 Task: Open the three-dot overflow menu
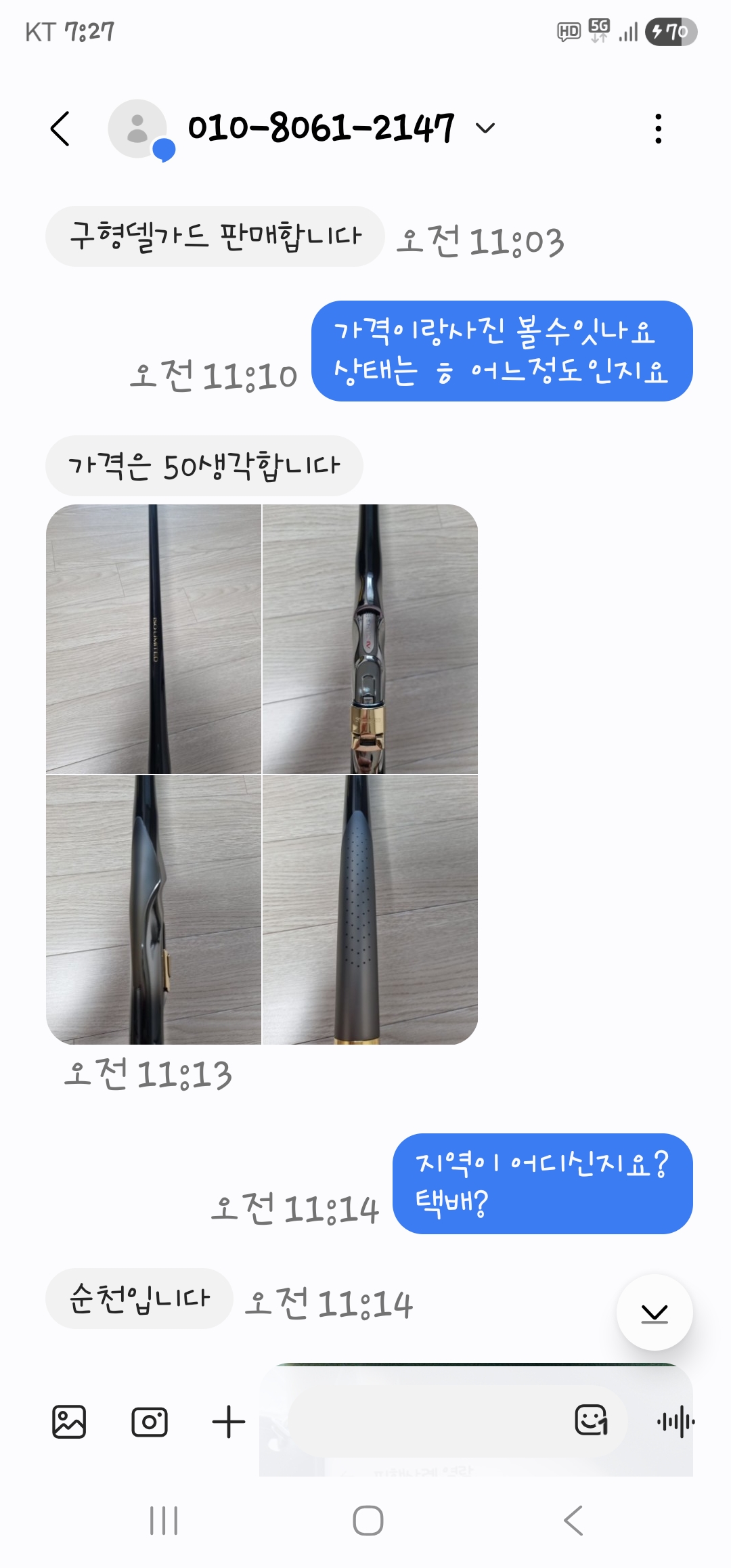(x=658, y=129)
